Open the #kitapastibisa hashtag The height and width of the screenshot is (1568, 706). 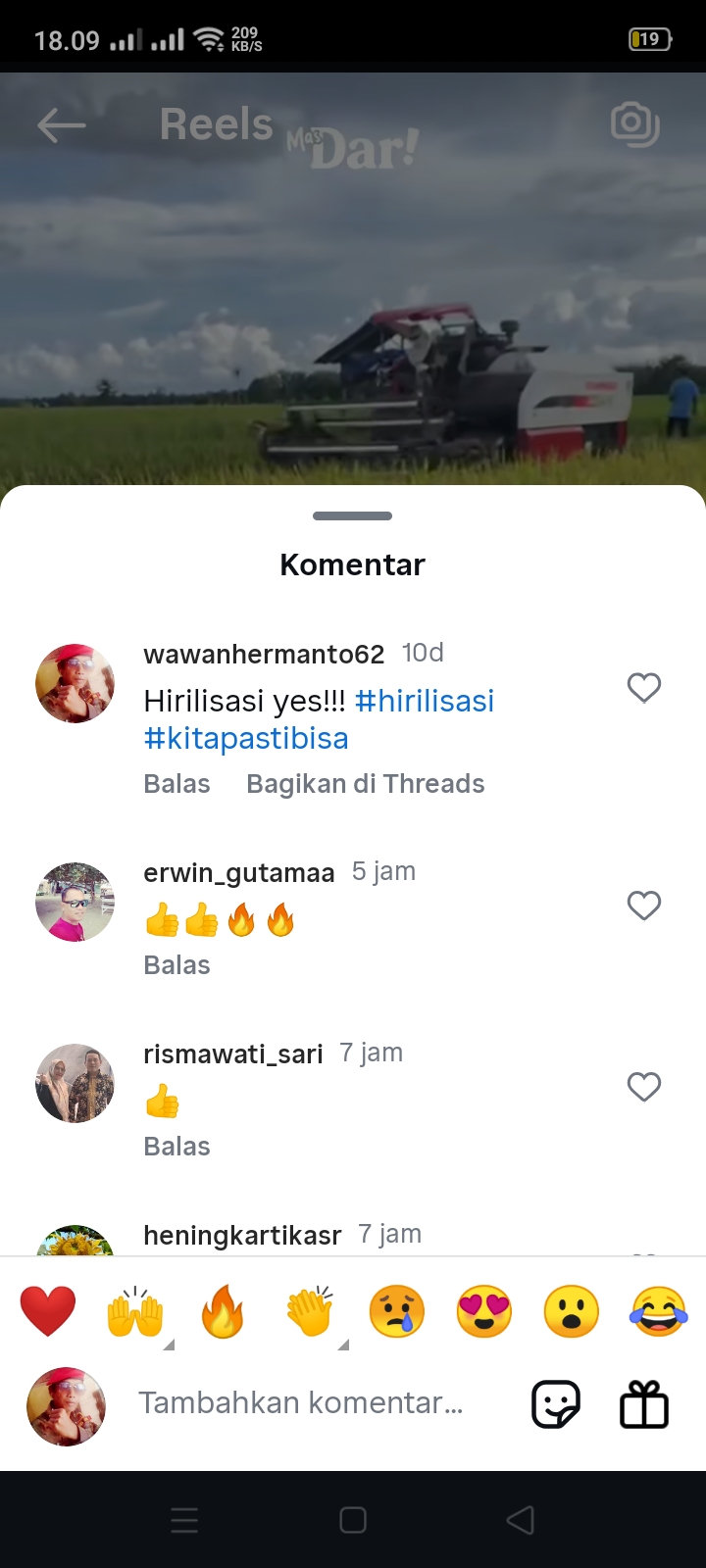pyautogui.click(x=246, y=738)
